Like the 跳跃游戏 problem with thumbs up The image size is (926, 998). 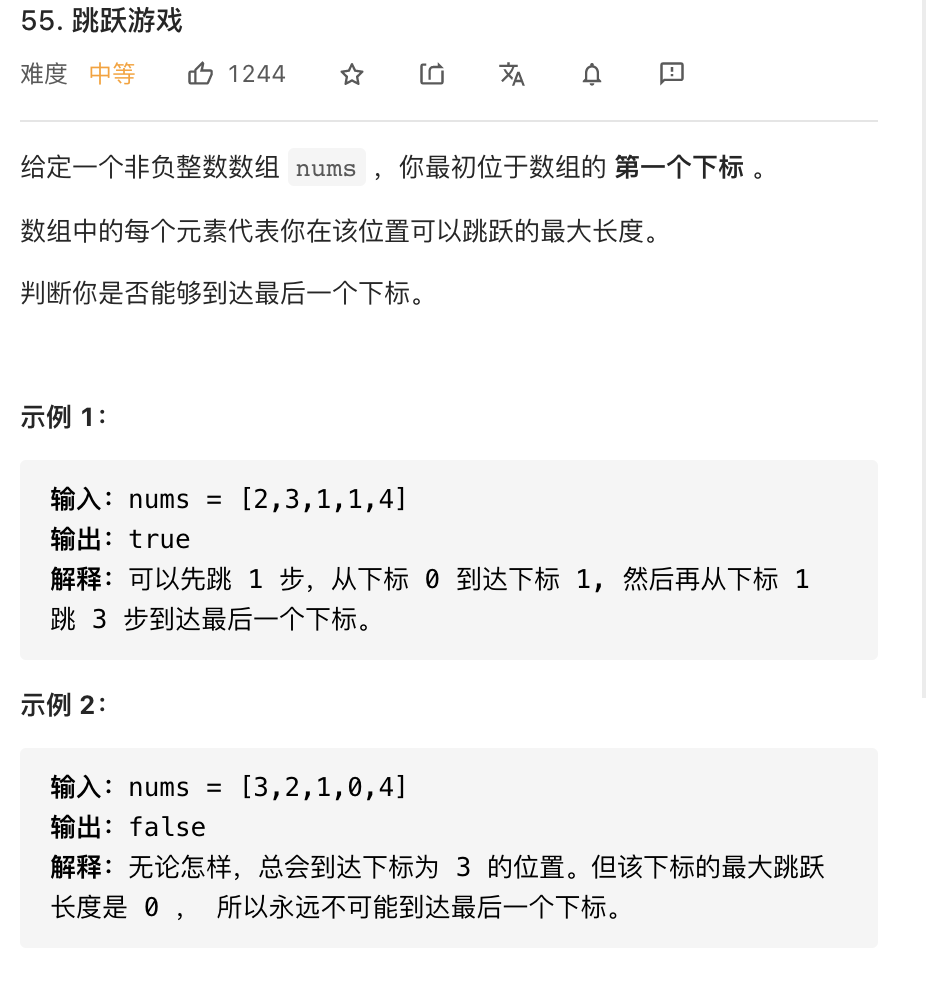tap(201, 74)
